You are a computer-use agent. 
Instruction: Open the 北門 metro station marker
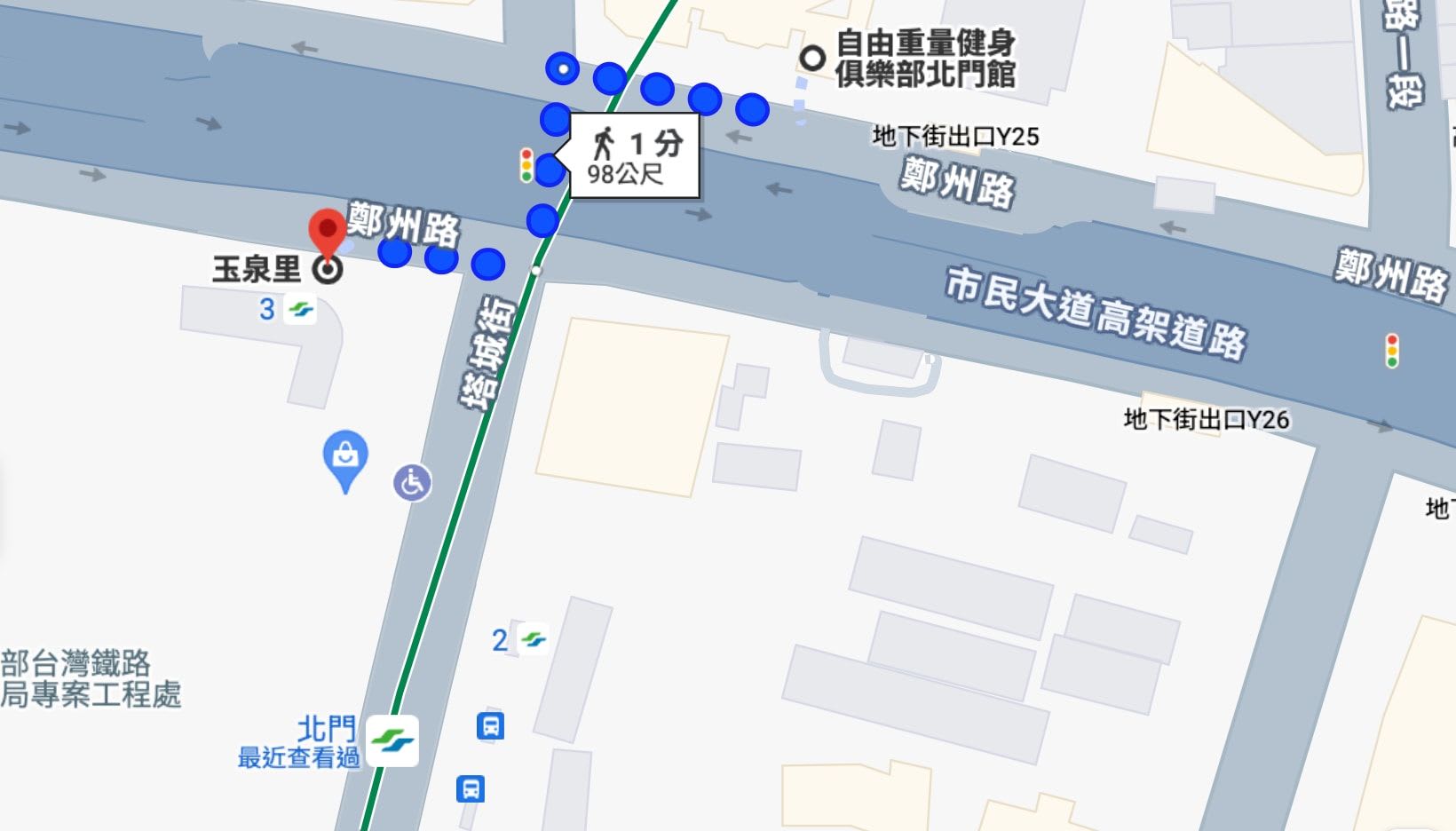click(392, 740)
